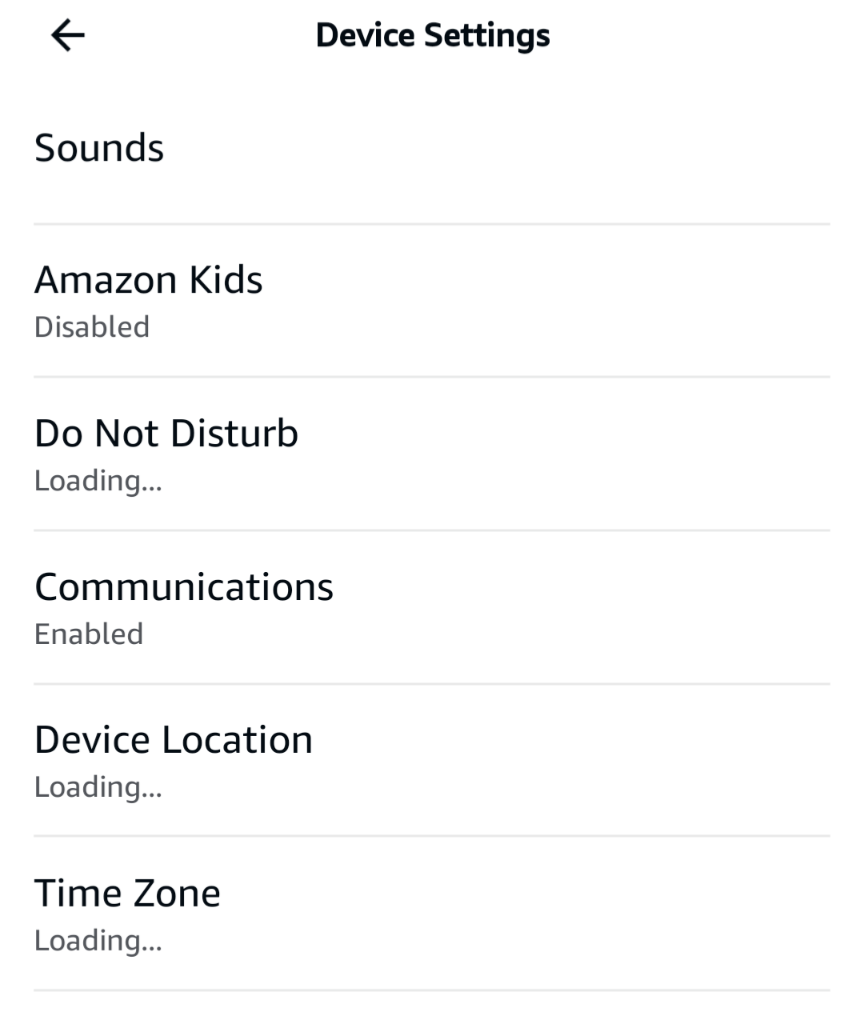Select the Device Settings title
The height and width of the screenshot is (1010, 864).
pos(432,34)
